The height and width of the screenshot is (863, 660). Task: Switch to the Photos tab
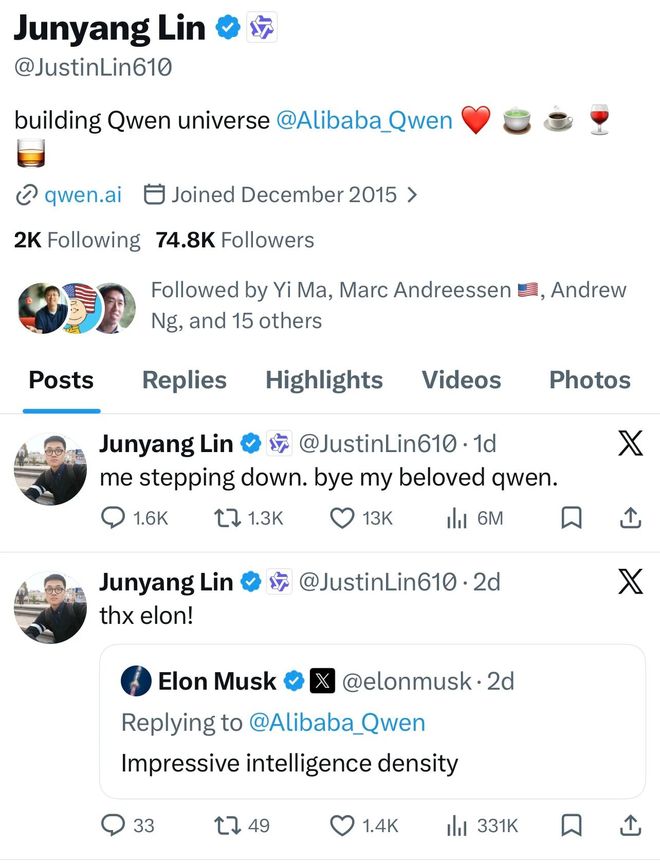(590, 380)
